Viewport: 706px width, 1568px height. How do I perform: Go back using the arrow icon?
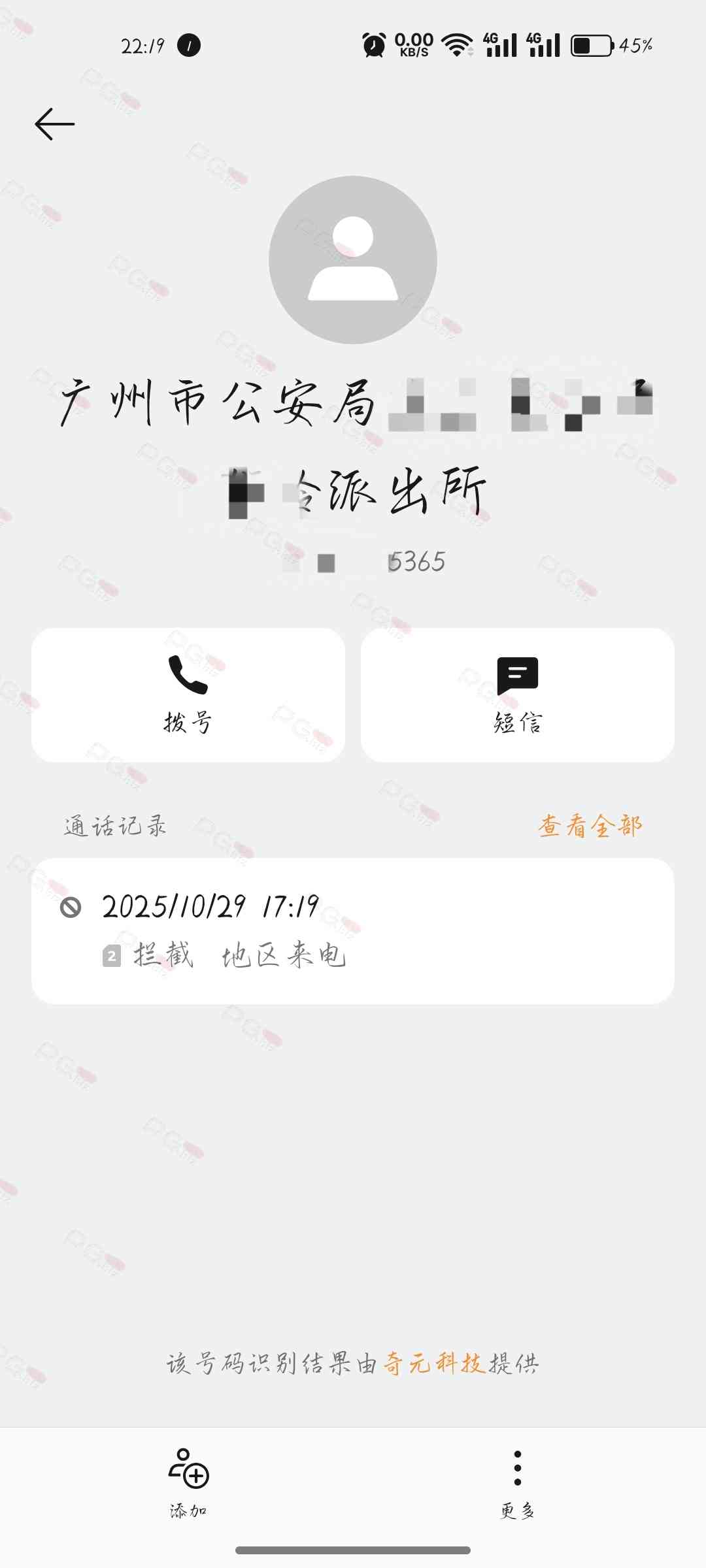[x=55, y=124]
